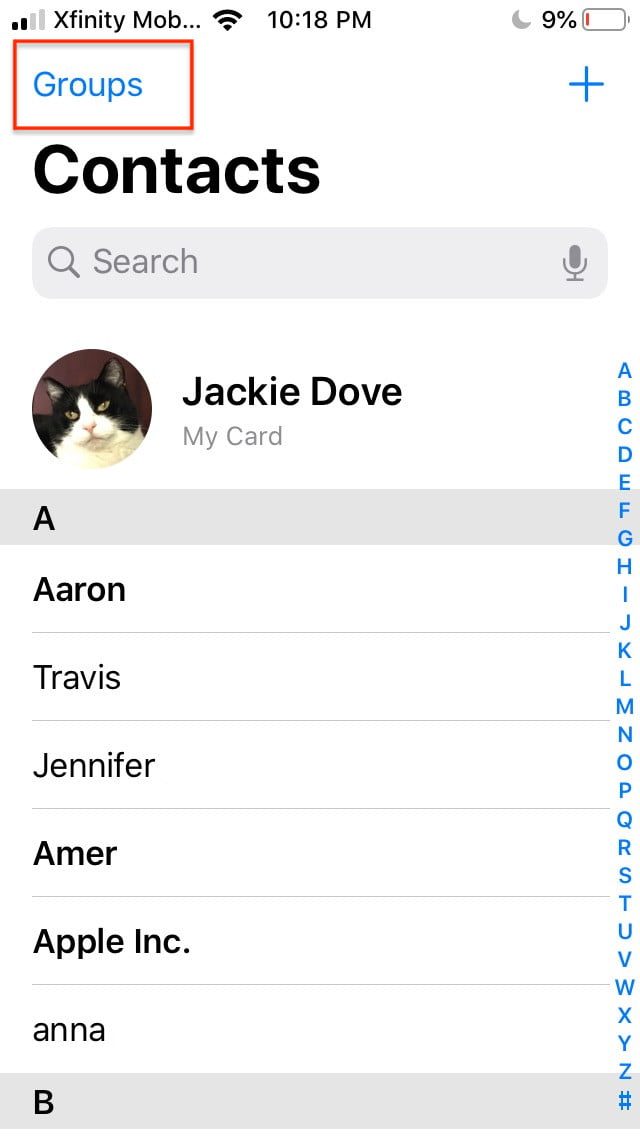Image resolution: width=640 pixels, height=1136 pixels.
Task: Open Jackie Dove's My Card
Action: point(290,410)
